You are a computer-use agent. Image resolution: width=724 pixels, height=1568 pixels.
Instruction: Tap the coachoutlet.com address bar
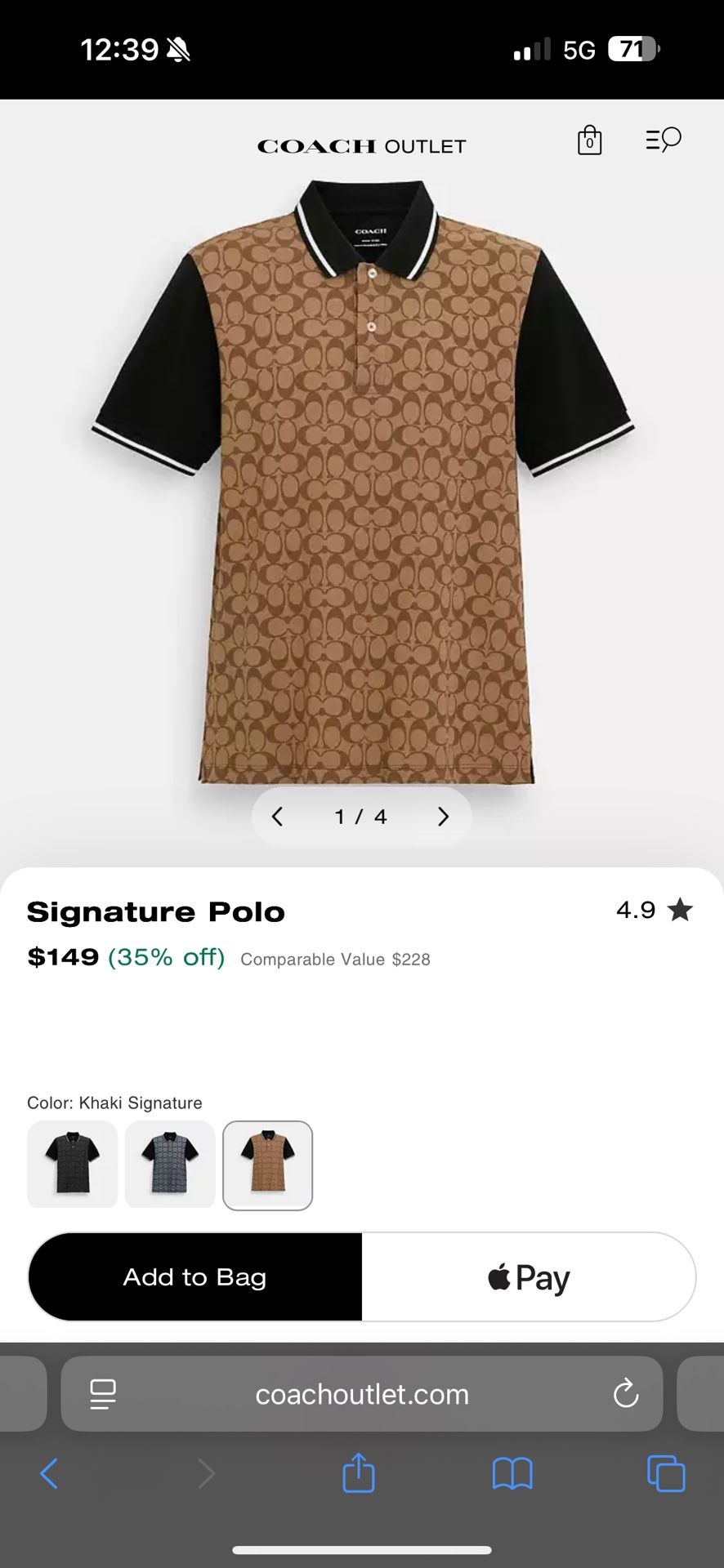point(362,1395)
